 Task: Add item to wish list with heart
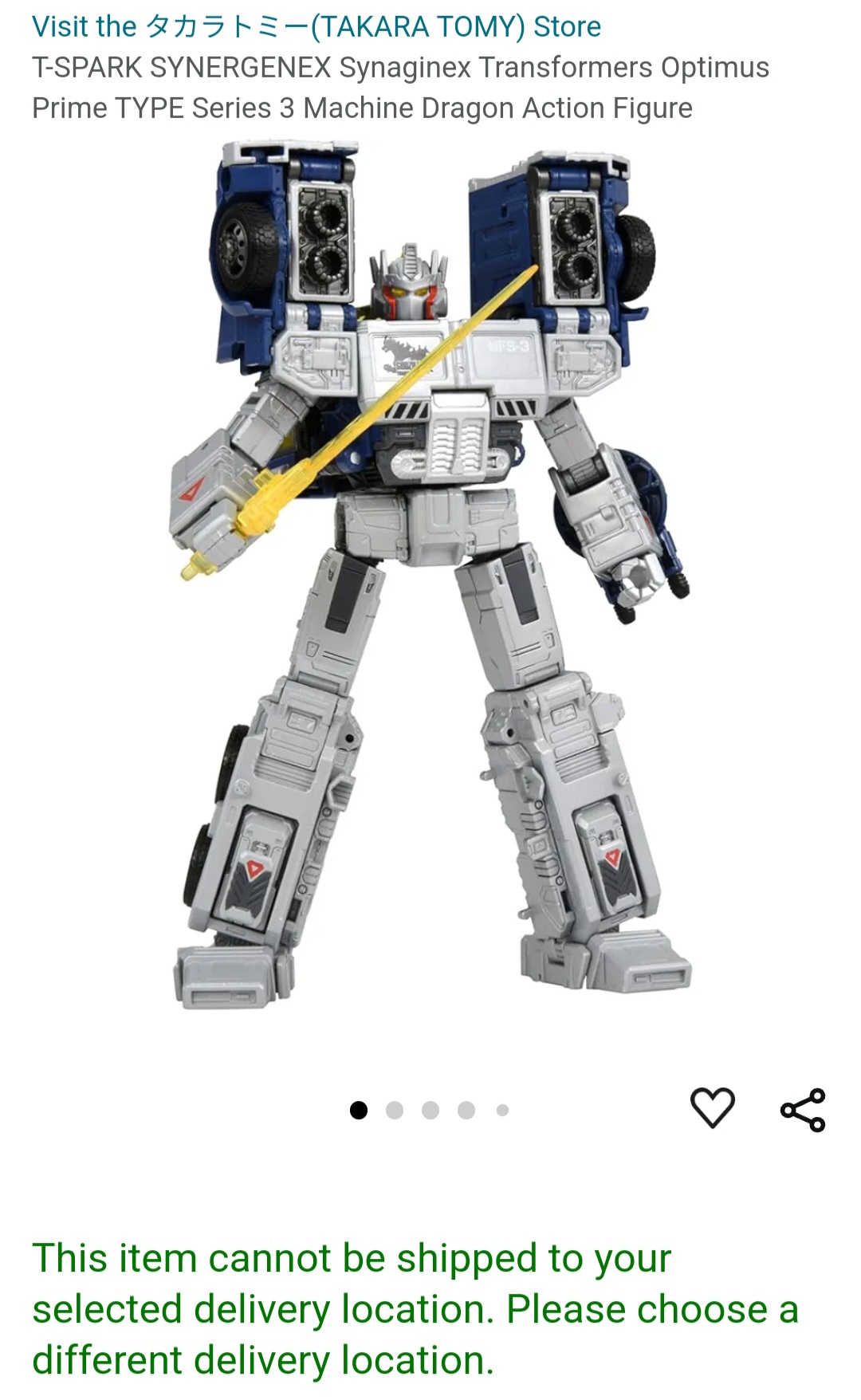click(x=712, y=1107)
